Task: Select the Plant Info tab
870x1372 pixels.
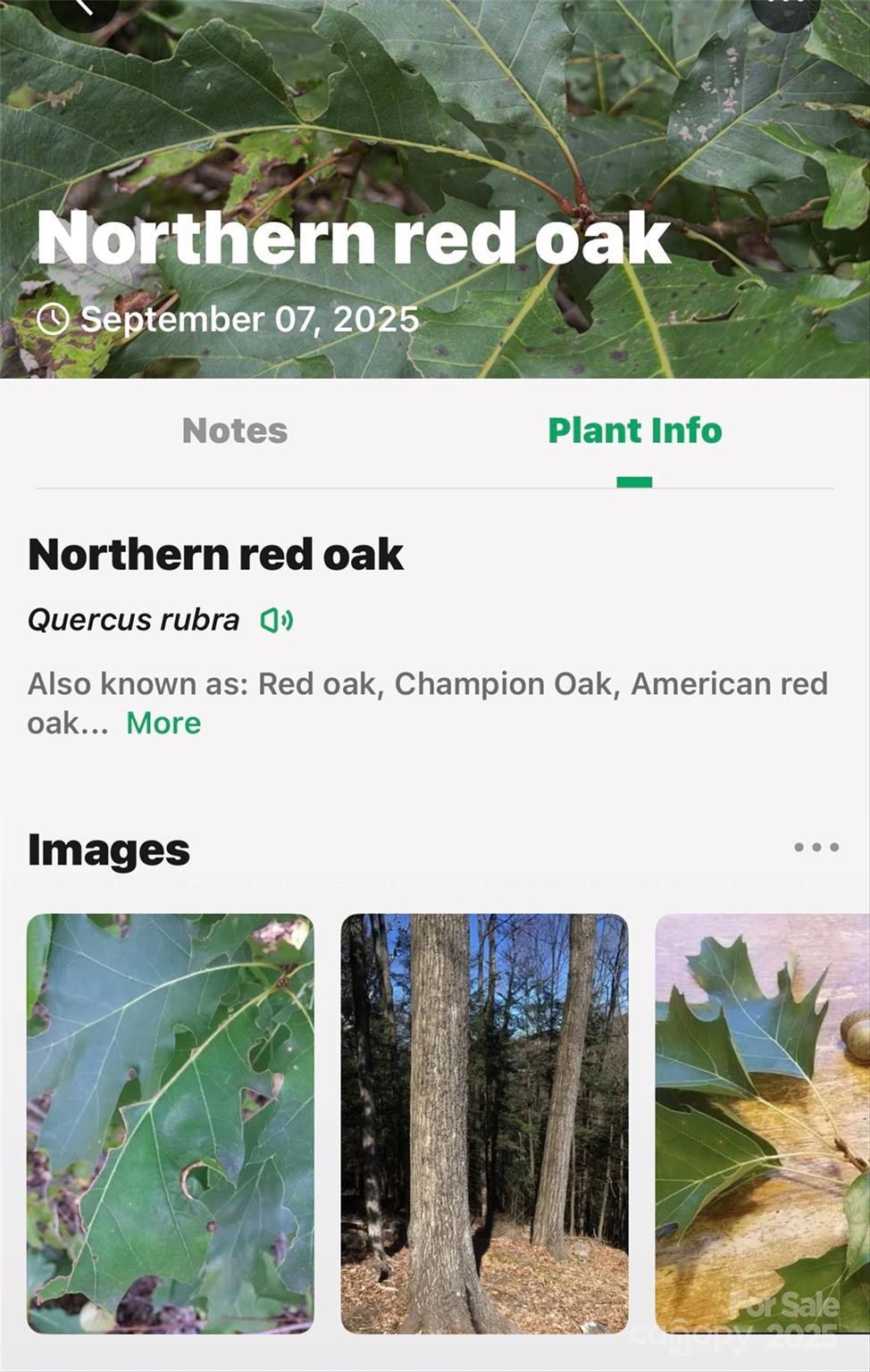Action: pos(634,431)
